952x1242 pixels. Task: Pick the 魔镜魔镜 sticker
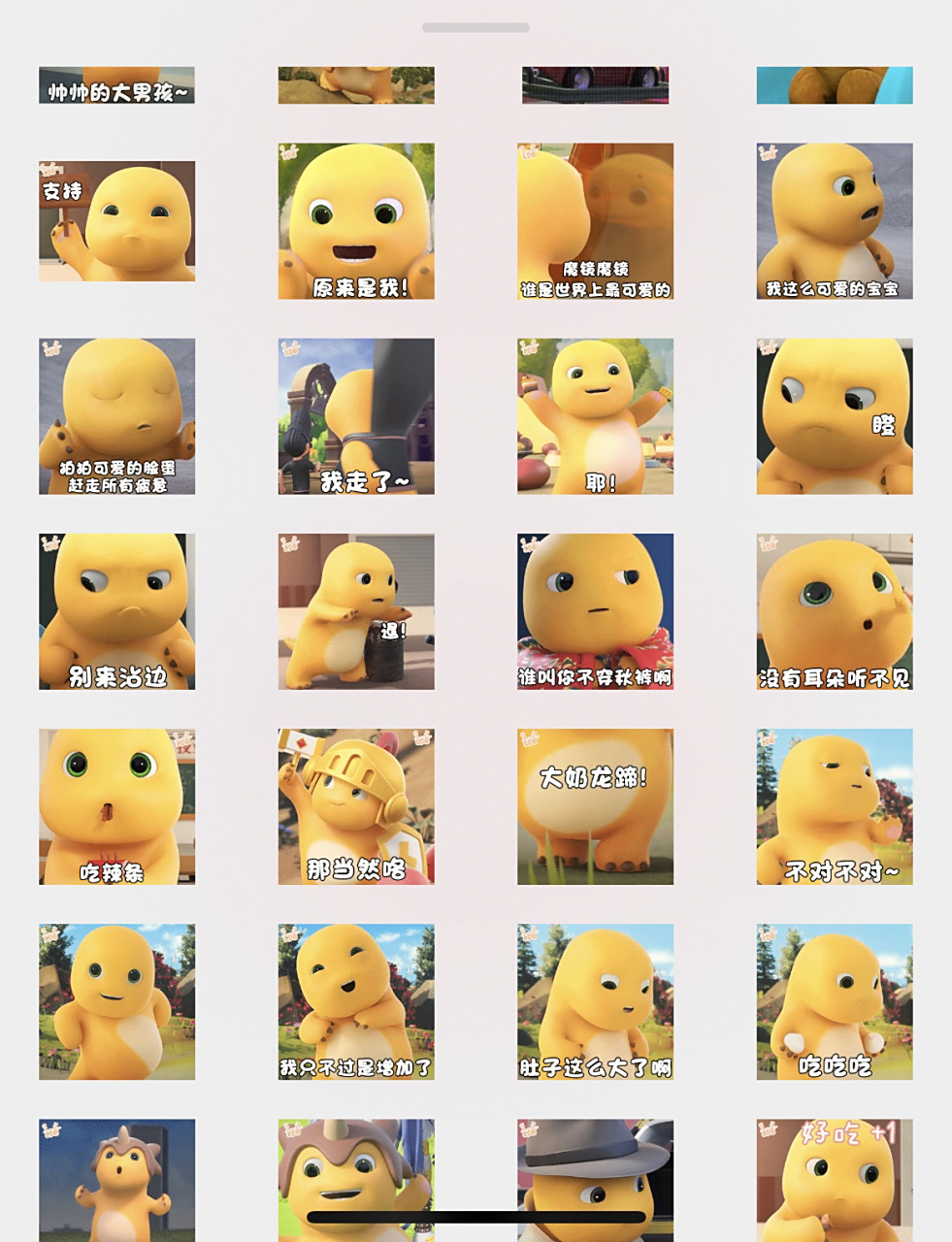coord(595,221)
